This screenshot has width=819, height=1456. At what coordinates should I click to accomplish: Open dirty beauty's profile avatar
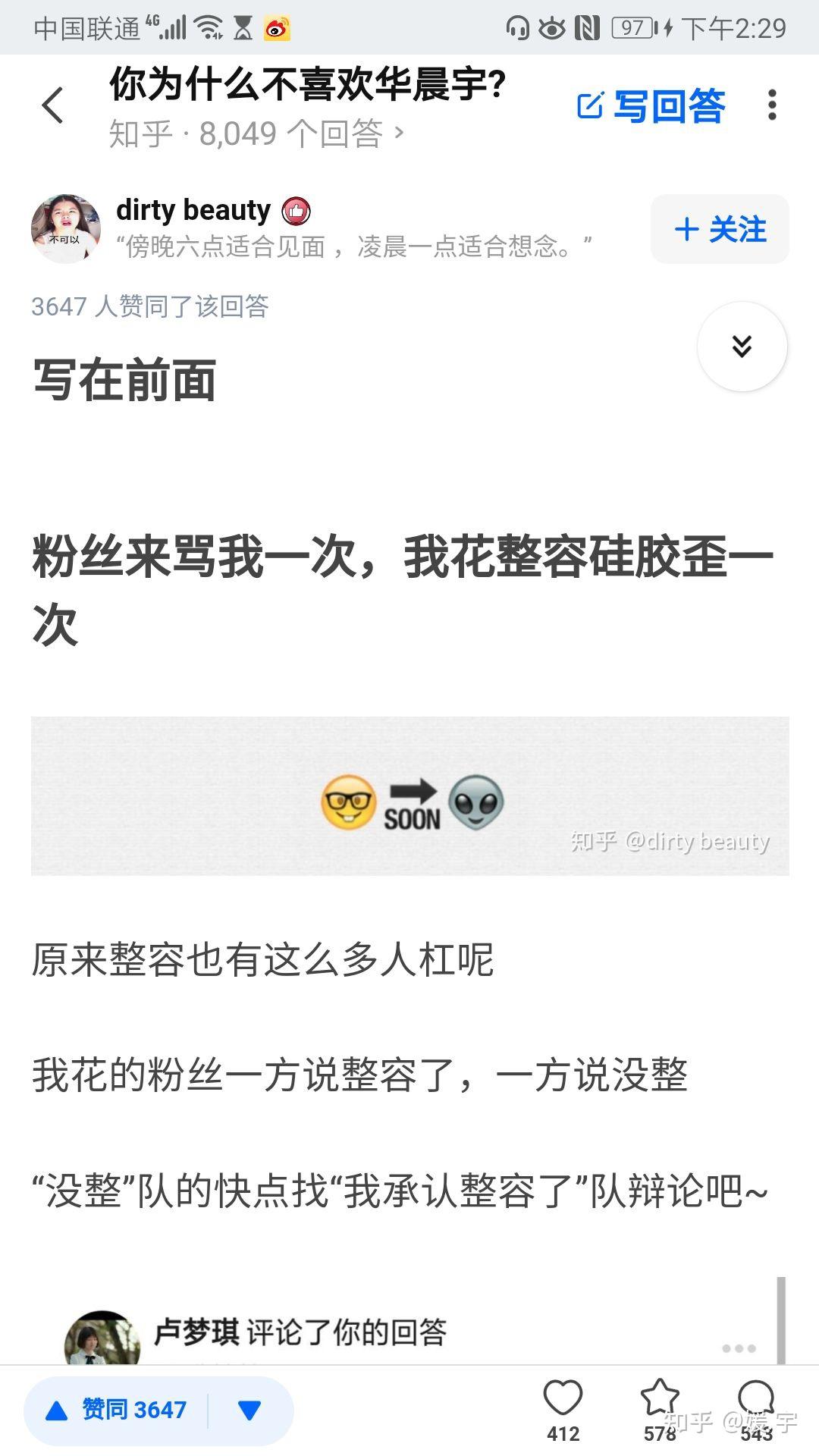(x=66, y=228)
